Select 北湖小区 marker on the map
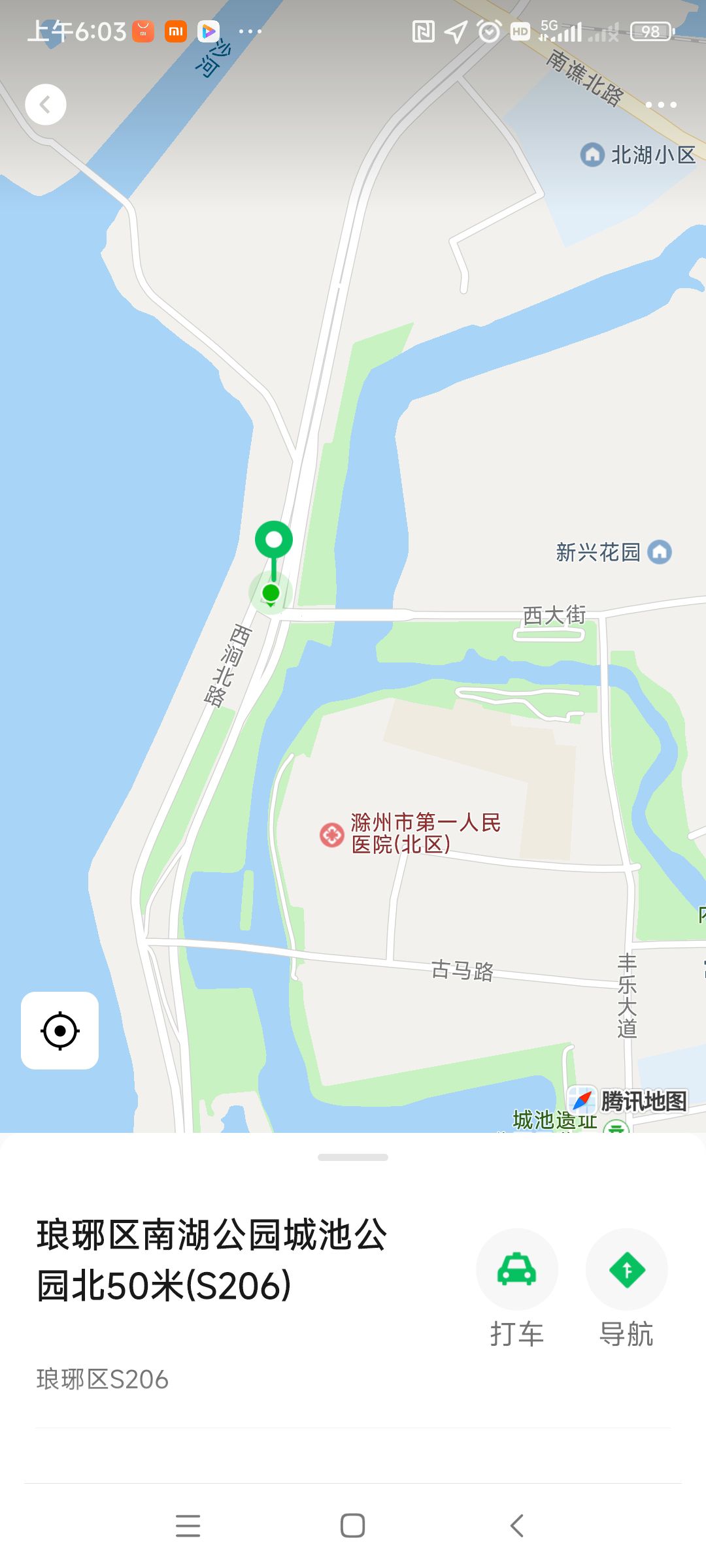 (593, 155)
